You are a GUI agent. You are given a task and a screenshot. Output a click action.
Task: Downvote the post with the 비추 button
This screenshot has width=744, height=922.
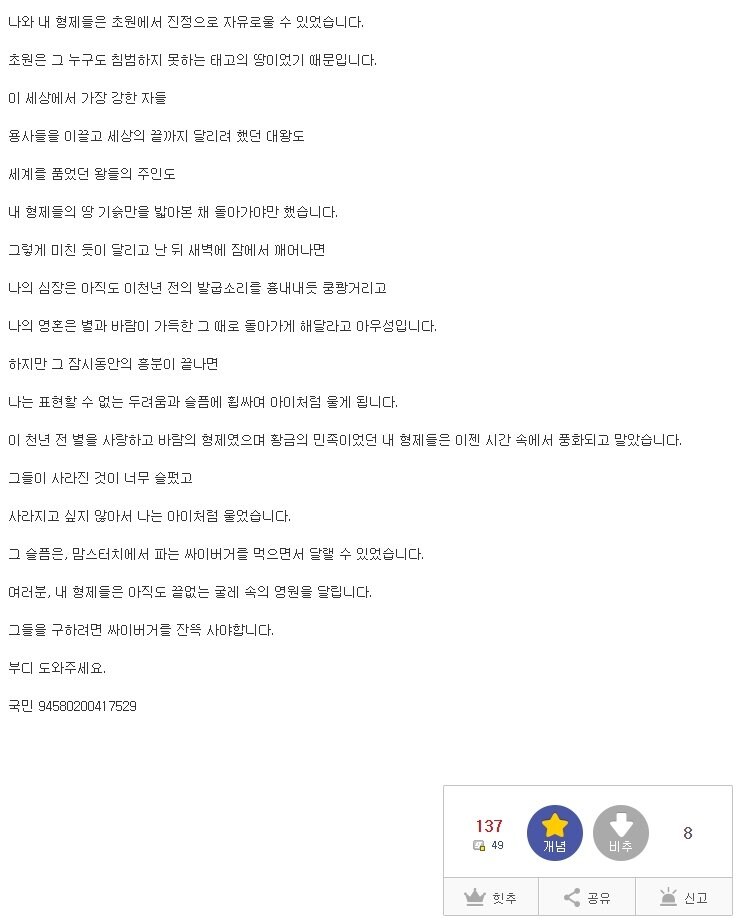621,832
